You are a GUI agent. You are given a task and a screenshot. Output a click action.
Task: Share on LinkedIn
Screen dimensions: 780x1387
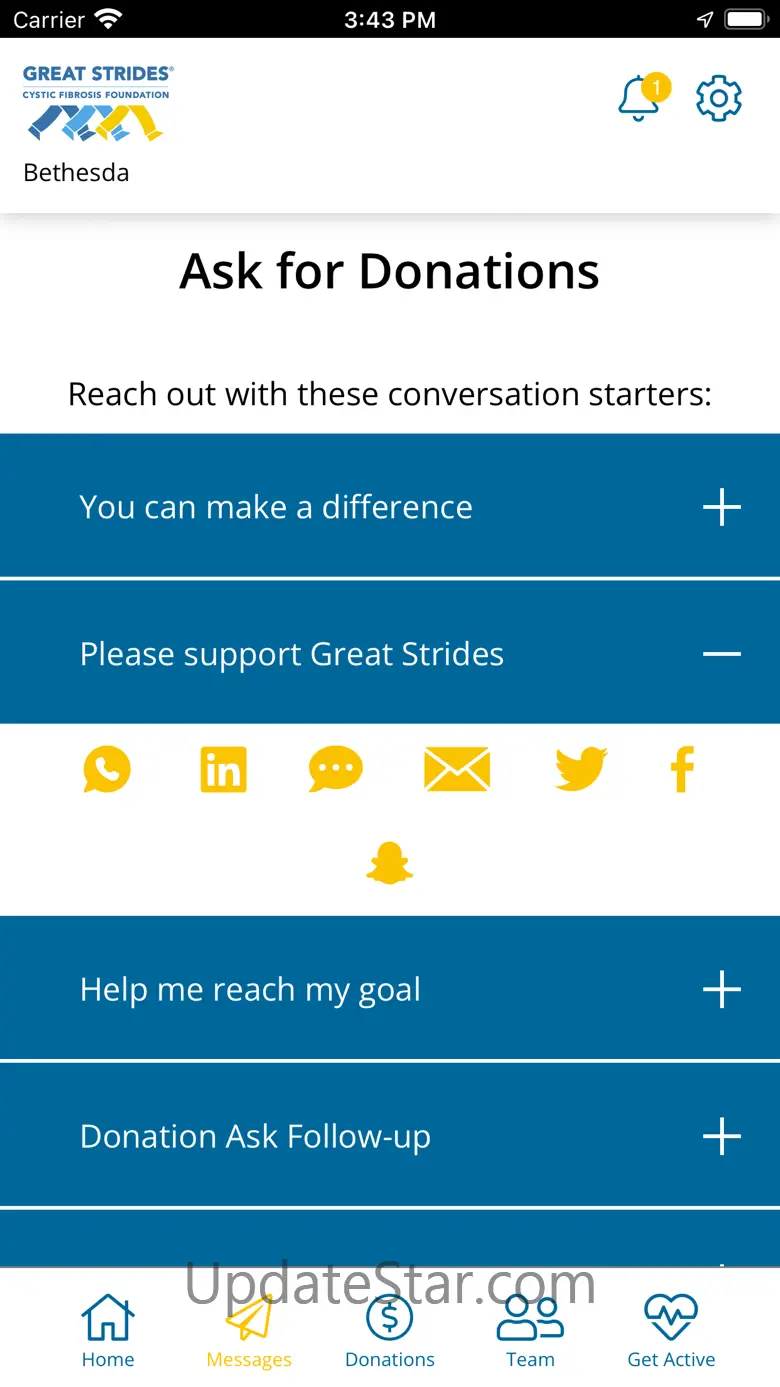(223, 770)
